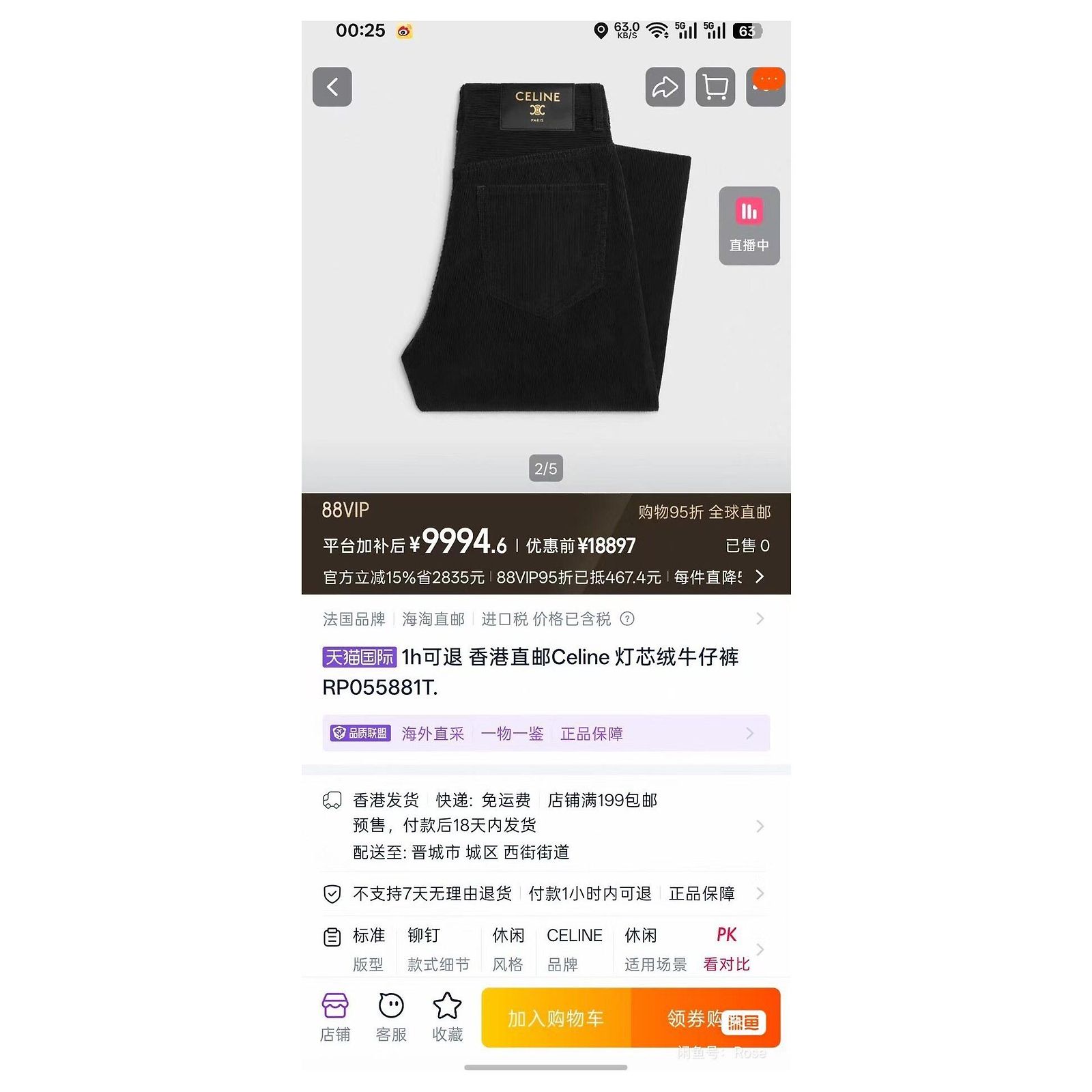
Task: Open the 直播中 live stream badge
Action: 749,225
